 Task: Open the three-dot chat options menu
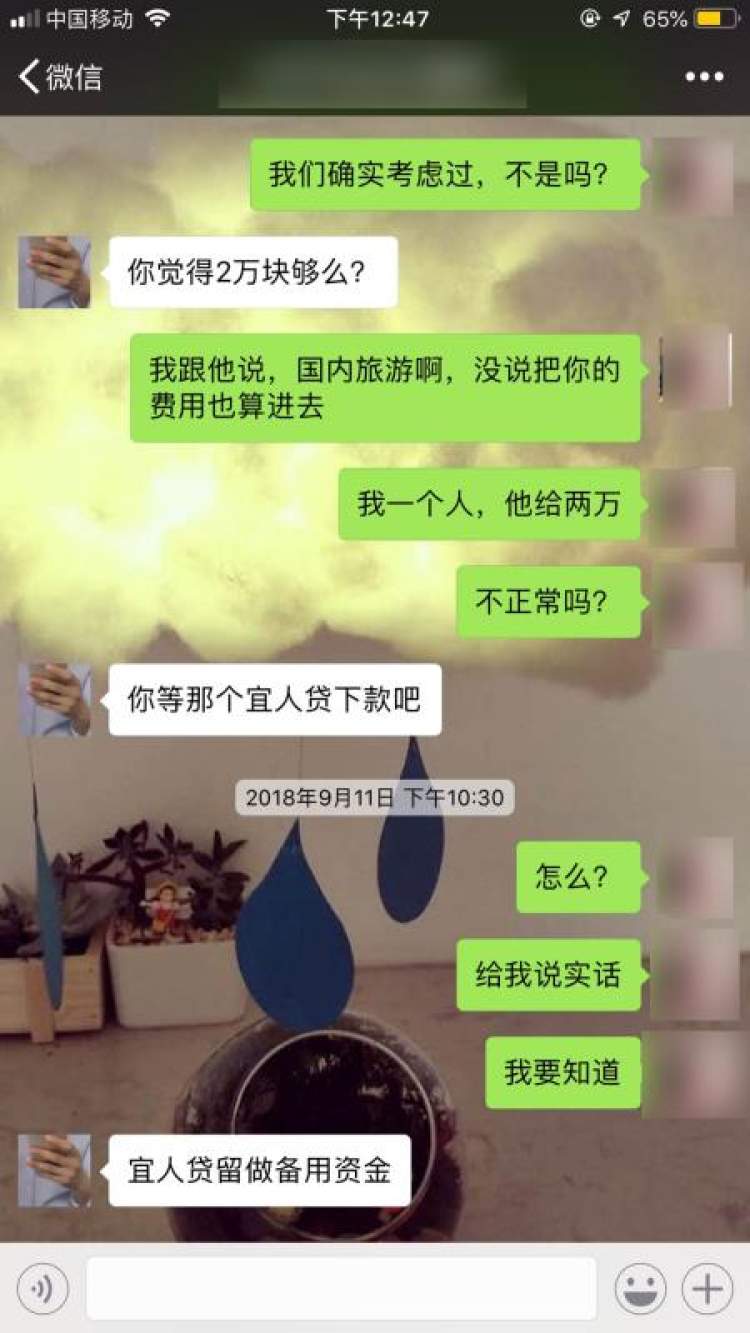coord(704,77)
